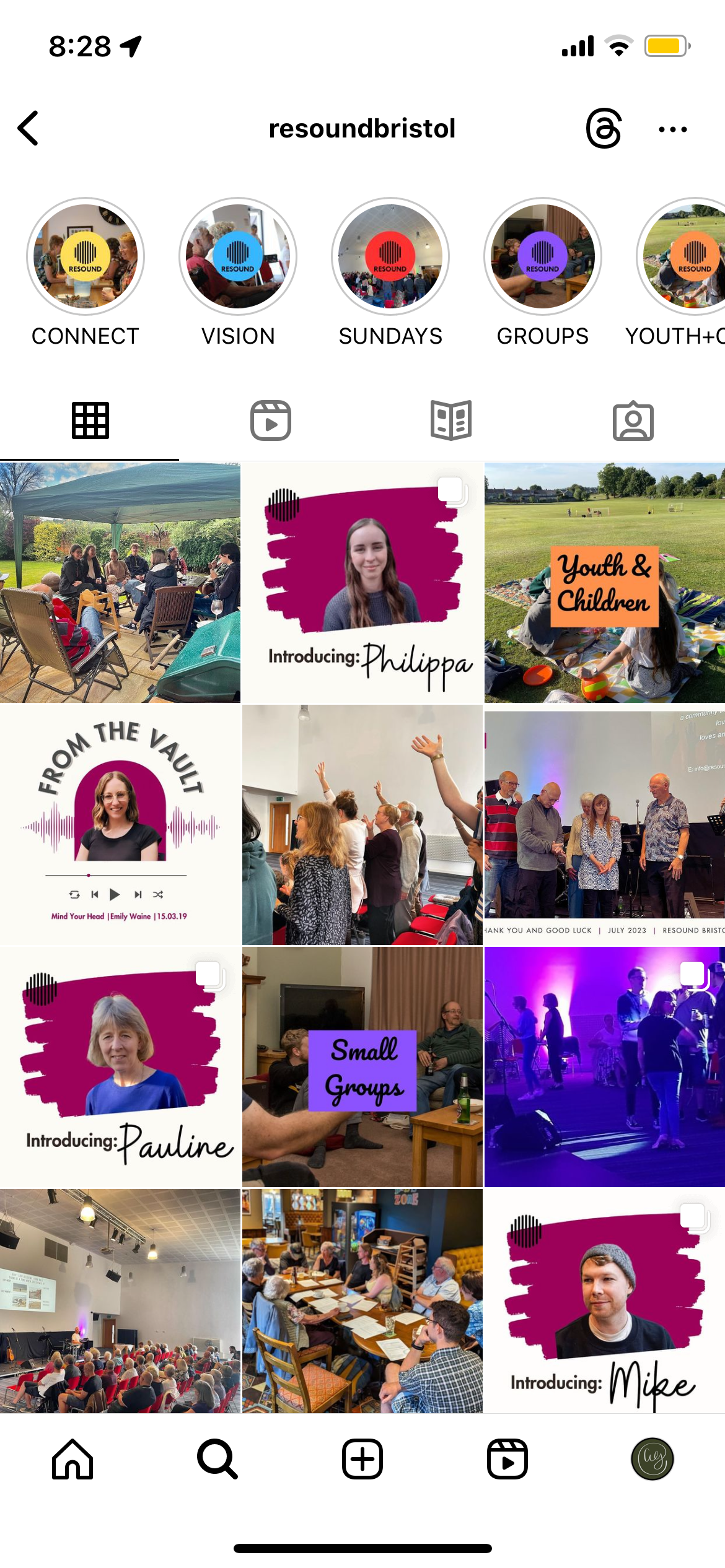Screen dimensions: 725x1568
Task: Open the GROUPS story highlight
Action: click(543, 256)
